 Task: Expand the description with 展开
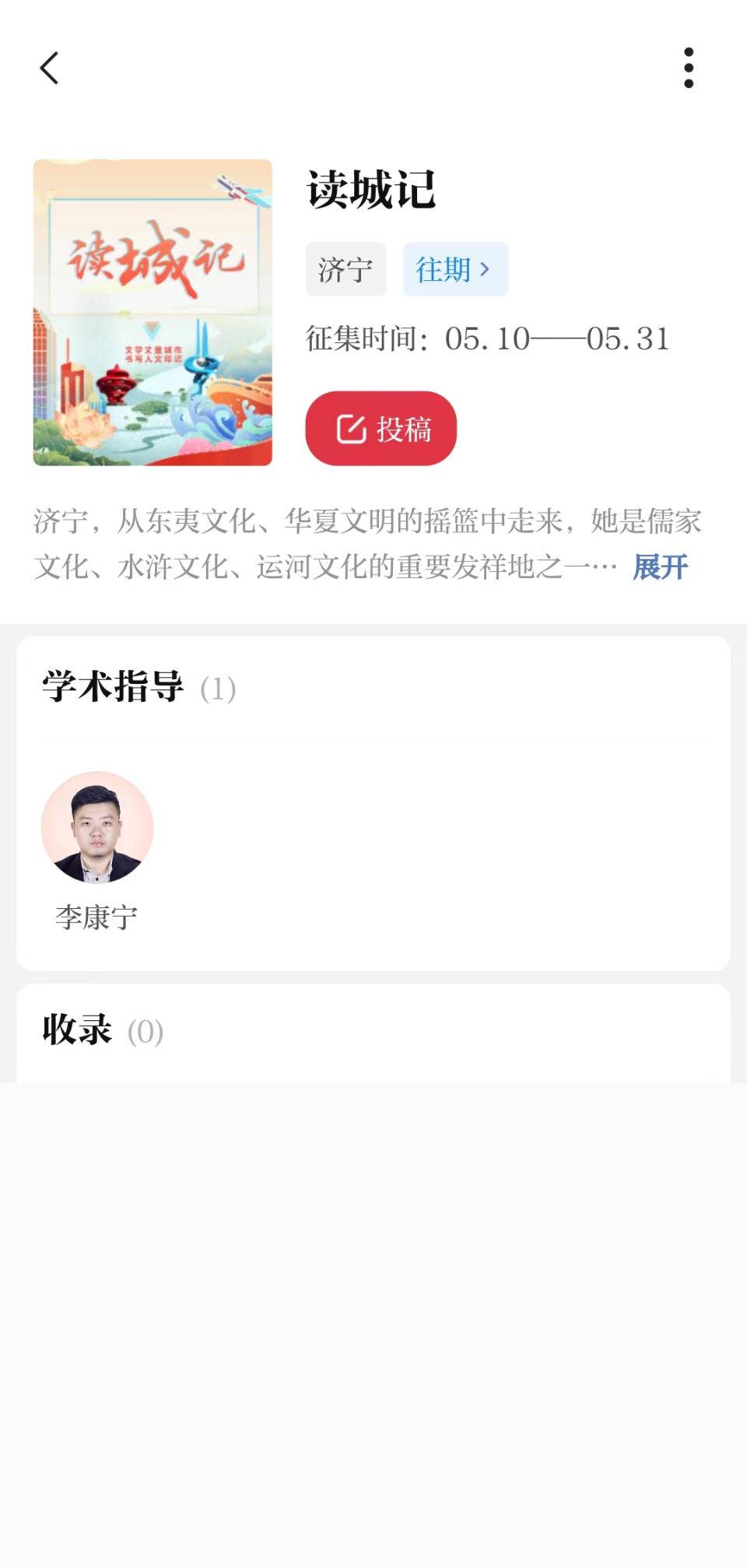tap(660, 567)
